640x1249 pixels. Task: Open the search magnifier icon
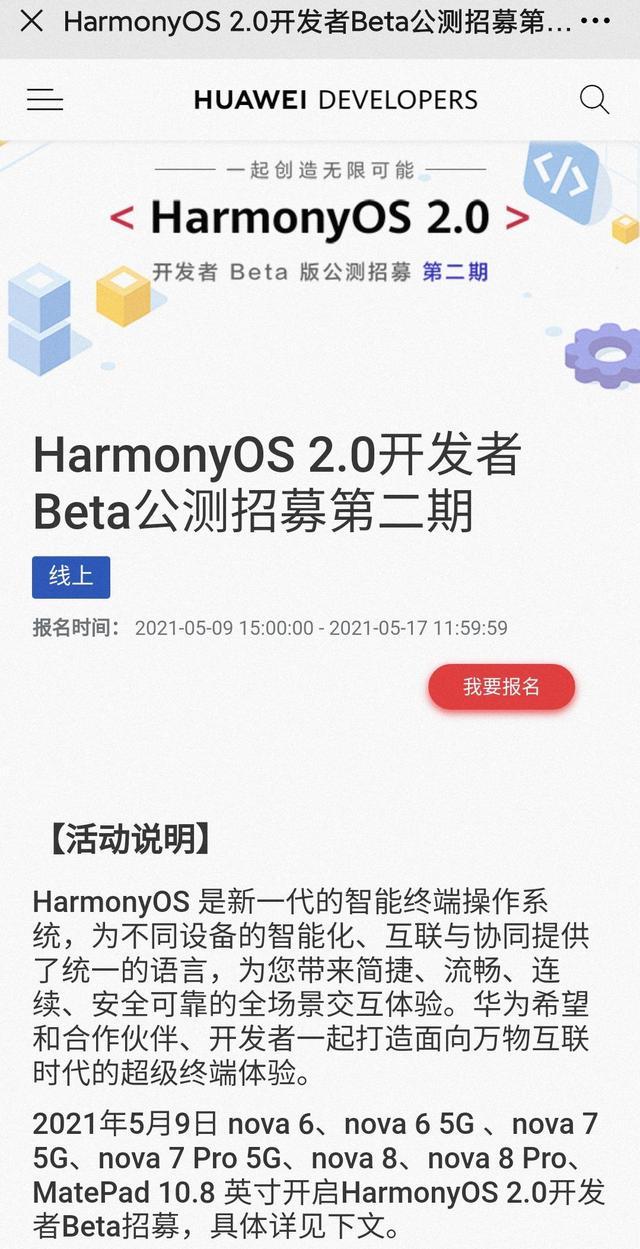[594, 100]
